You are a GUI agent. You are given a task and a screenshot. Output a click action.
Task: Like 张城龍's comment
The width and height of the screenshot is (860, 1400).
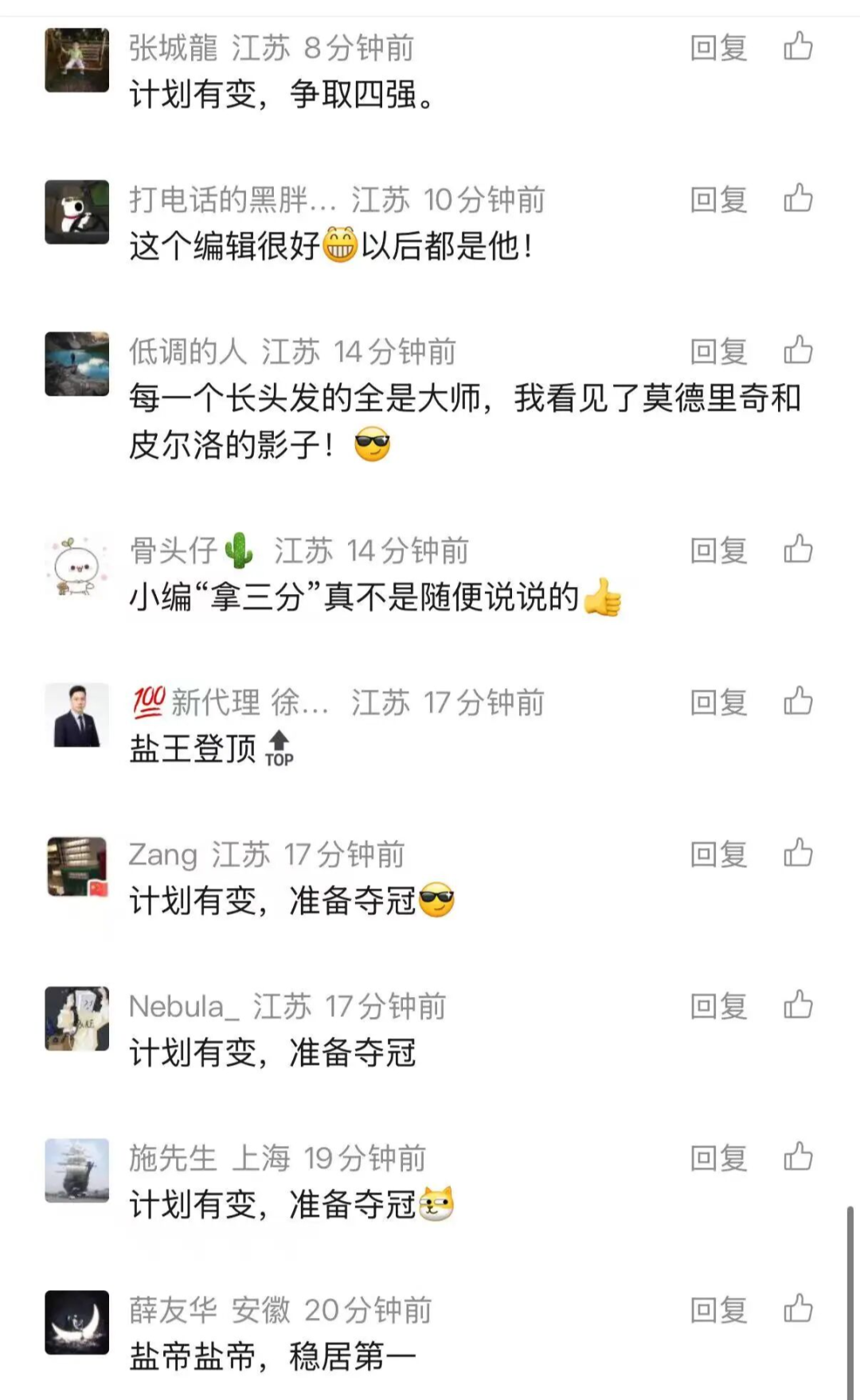pos(798,47)
